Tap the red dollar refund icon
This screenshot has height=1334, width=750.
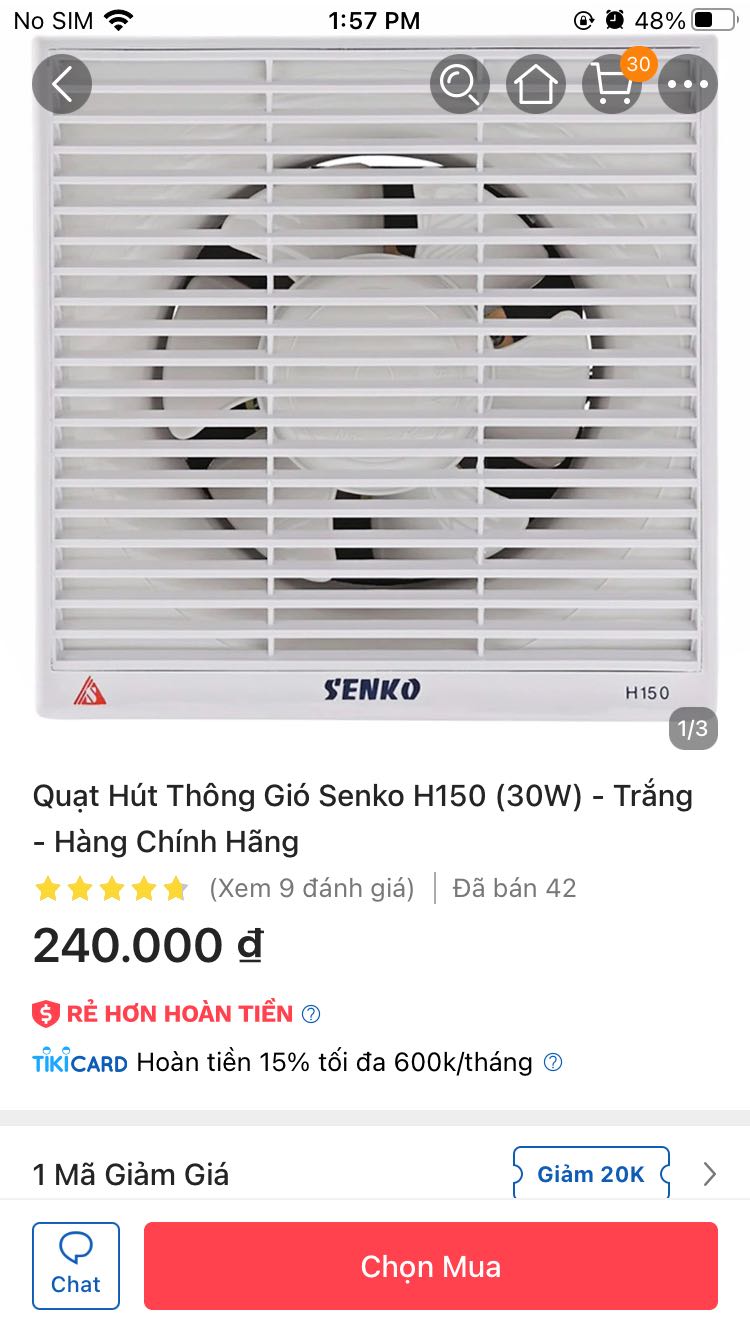point(44,1013)
